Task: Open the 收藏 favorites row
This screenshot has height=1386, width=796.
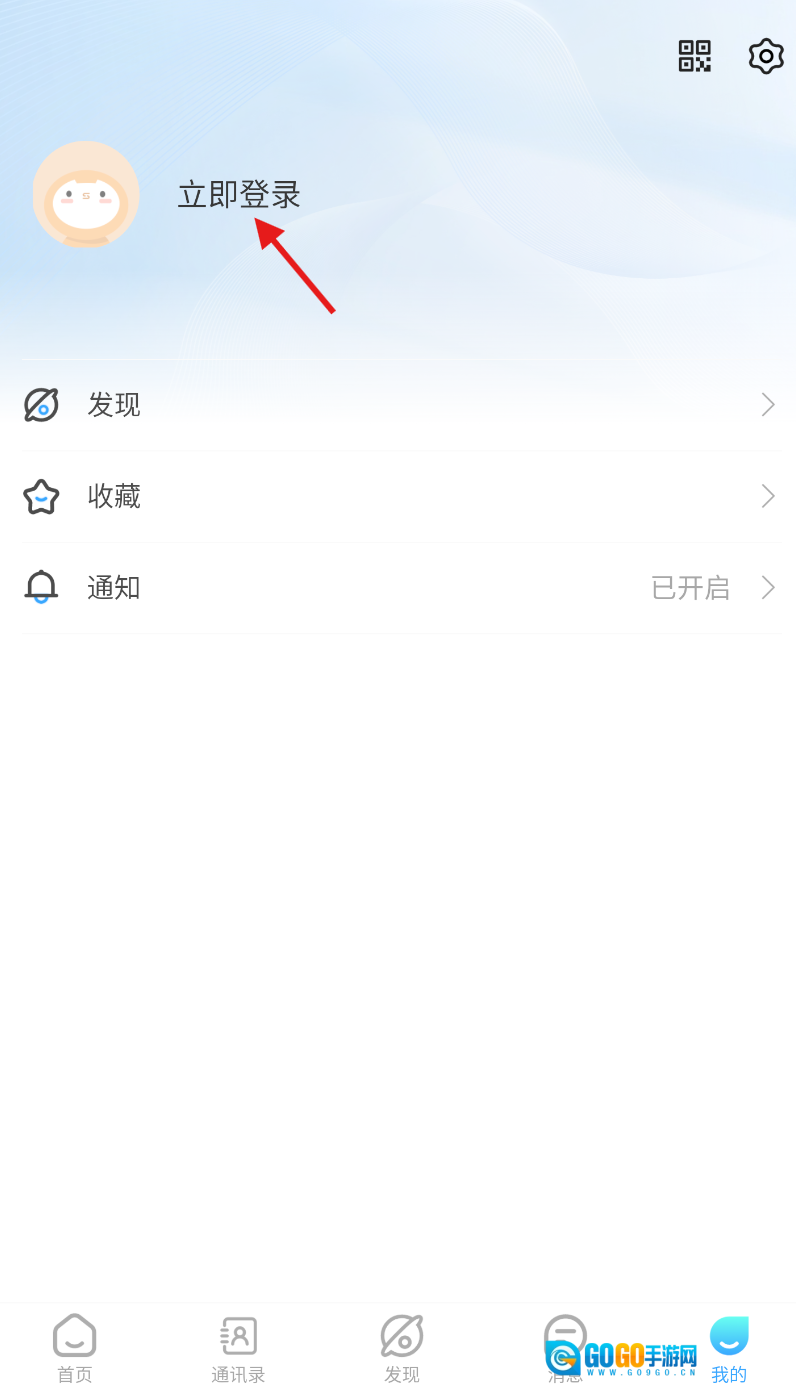Action: click(x=400, y=496)
